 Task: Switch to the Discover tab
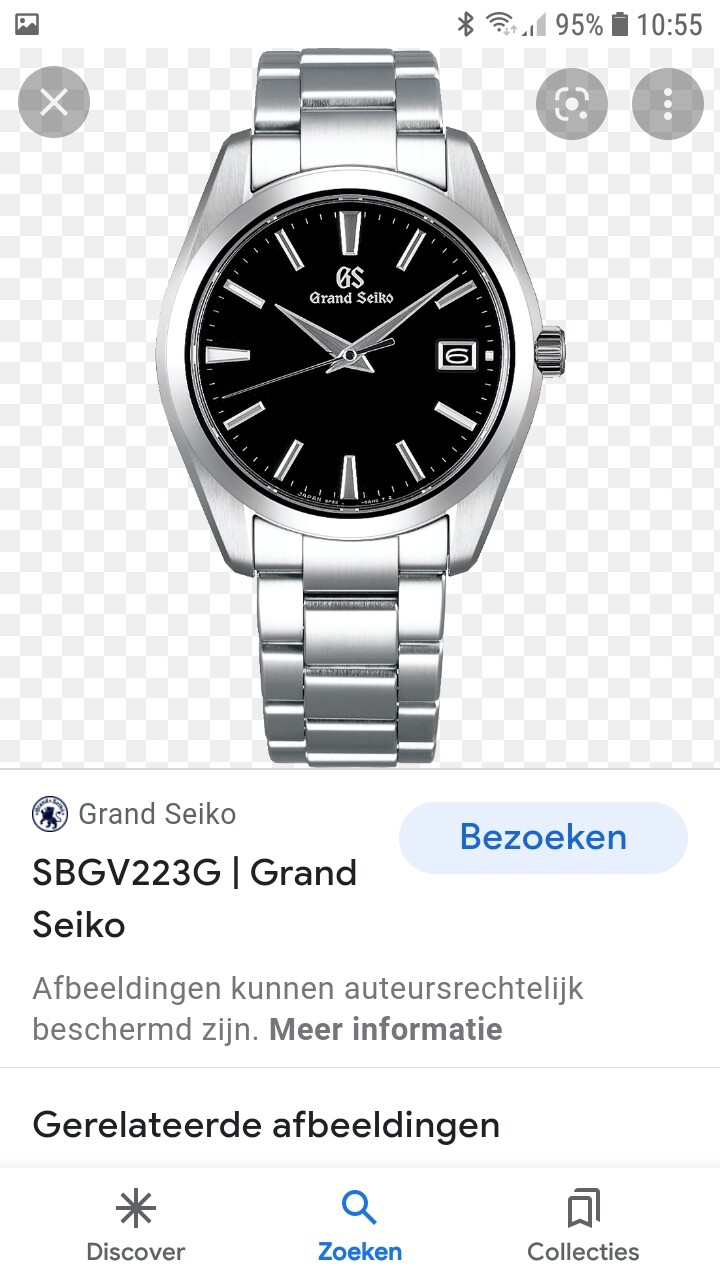(x=136, y=1226)
